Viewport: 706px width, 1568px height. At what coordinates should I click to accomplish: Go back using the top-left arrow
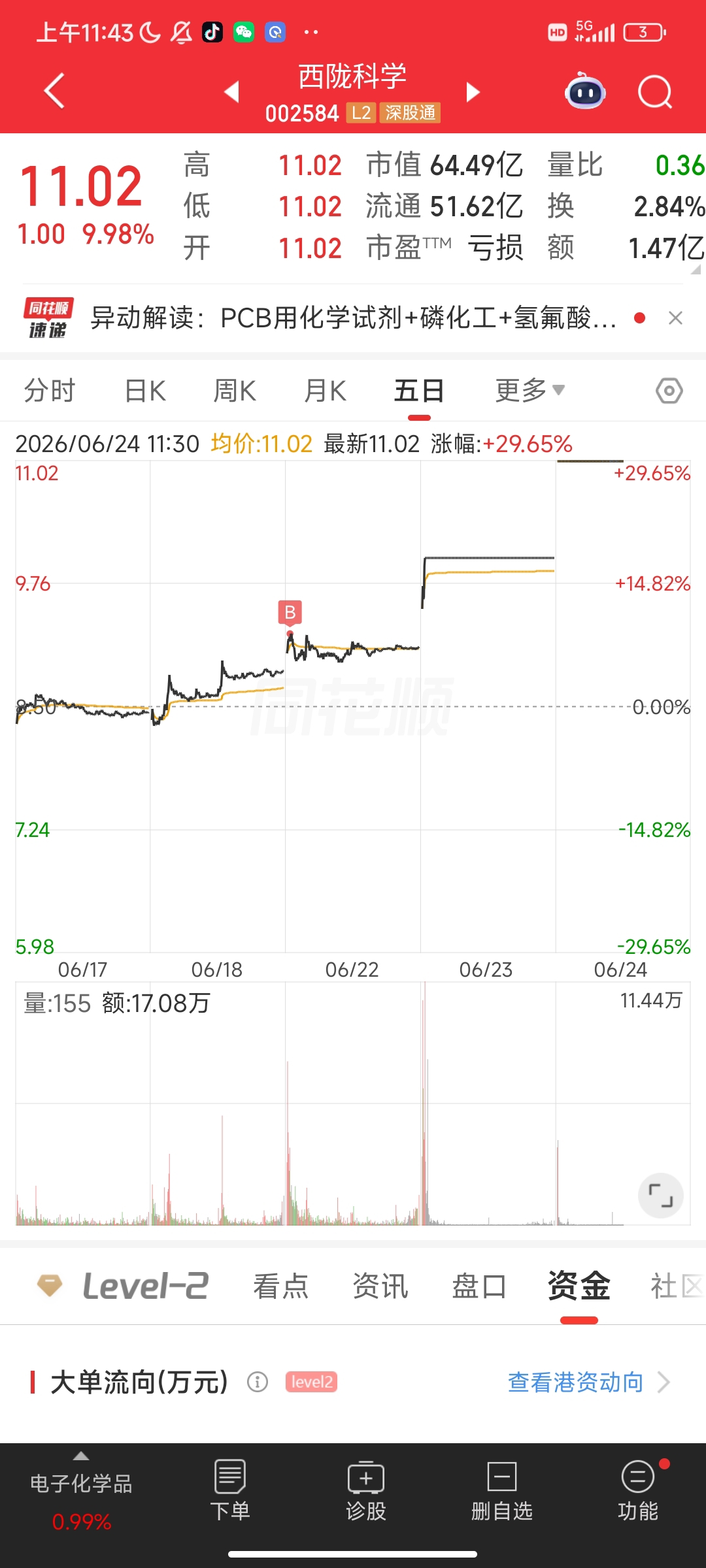coord(54,91)
